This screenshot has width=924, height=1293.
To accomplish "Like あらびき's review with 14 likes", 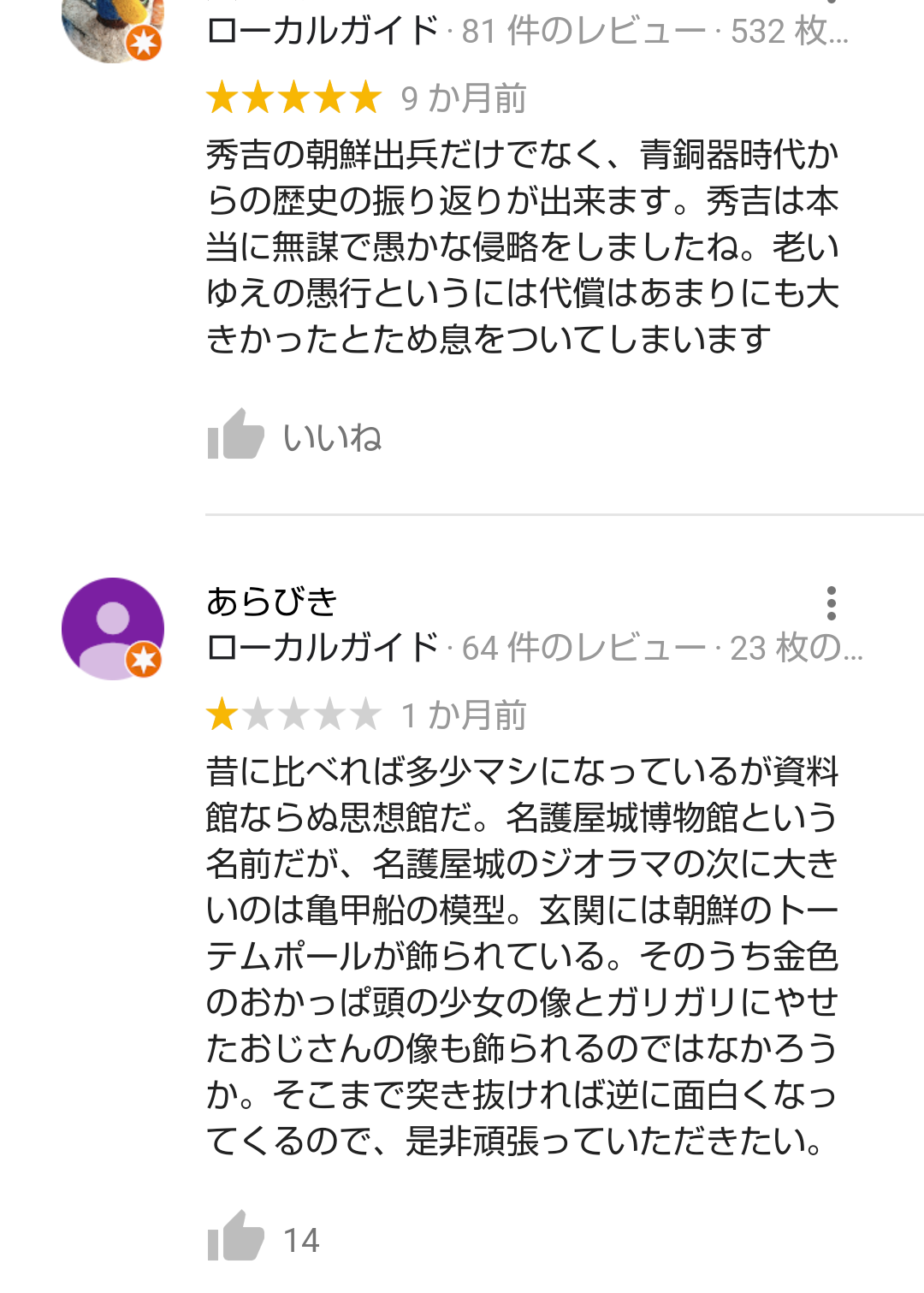I will coord(236,1237).
